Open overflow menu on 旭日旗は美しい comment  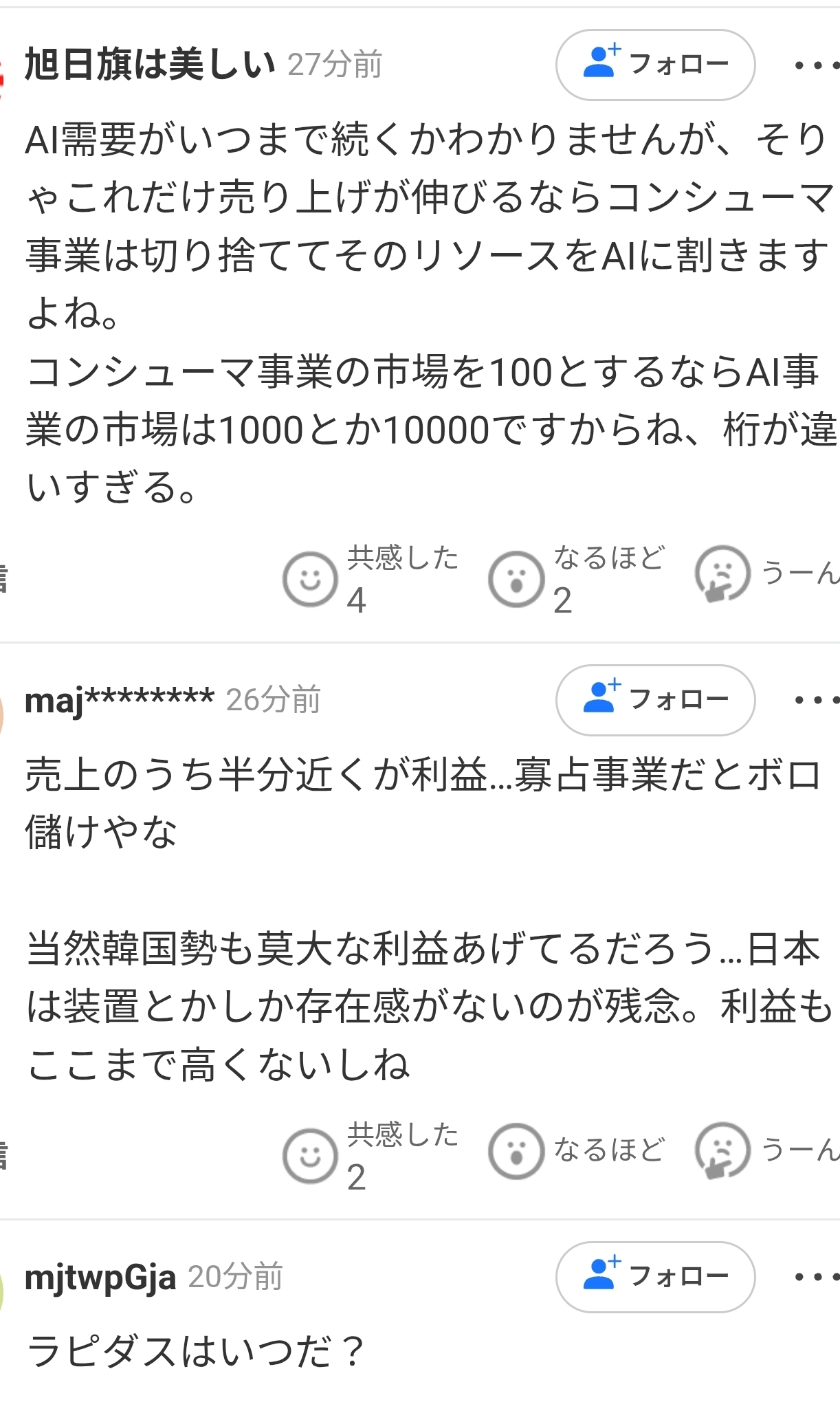[816, 66]
